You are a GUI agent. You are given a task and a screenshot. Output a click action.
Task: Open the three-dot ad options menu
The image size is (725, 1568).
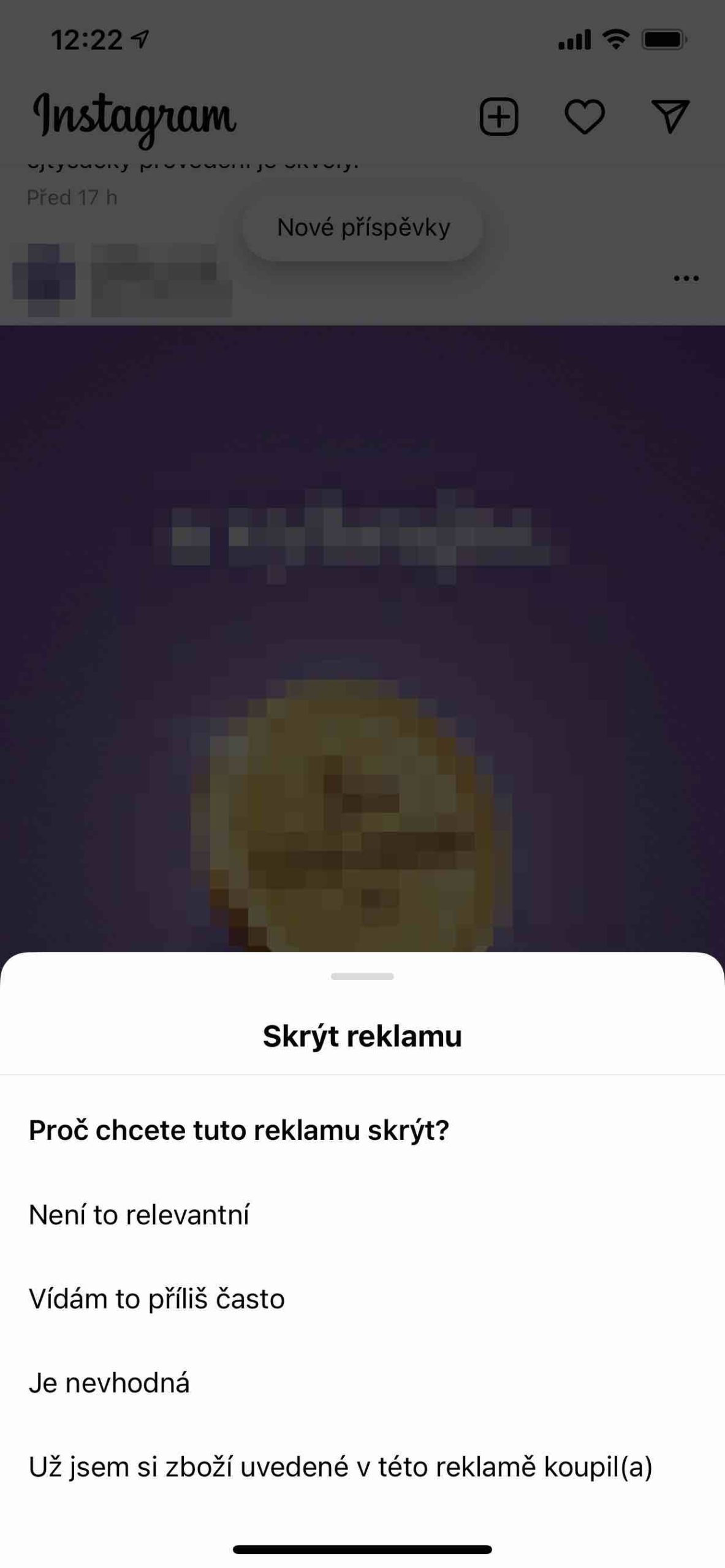685,277
